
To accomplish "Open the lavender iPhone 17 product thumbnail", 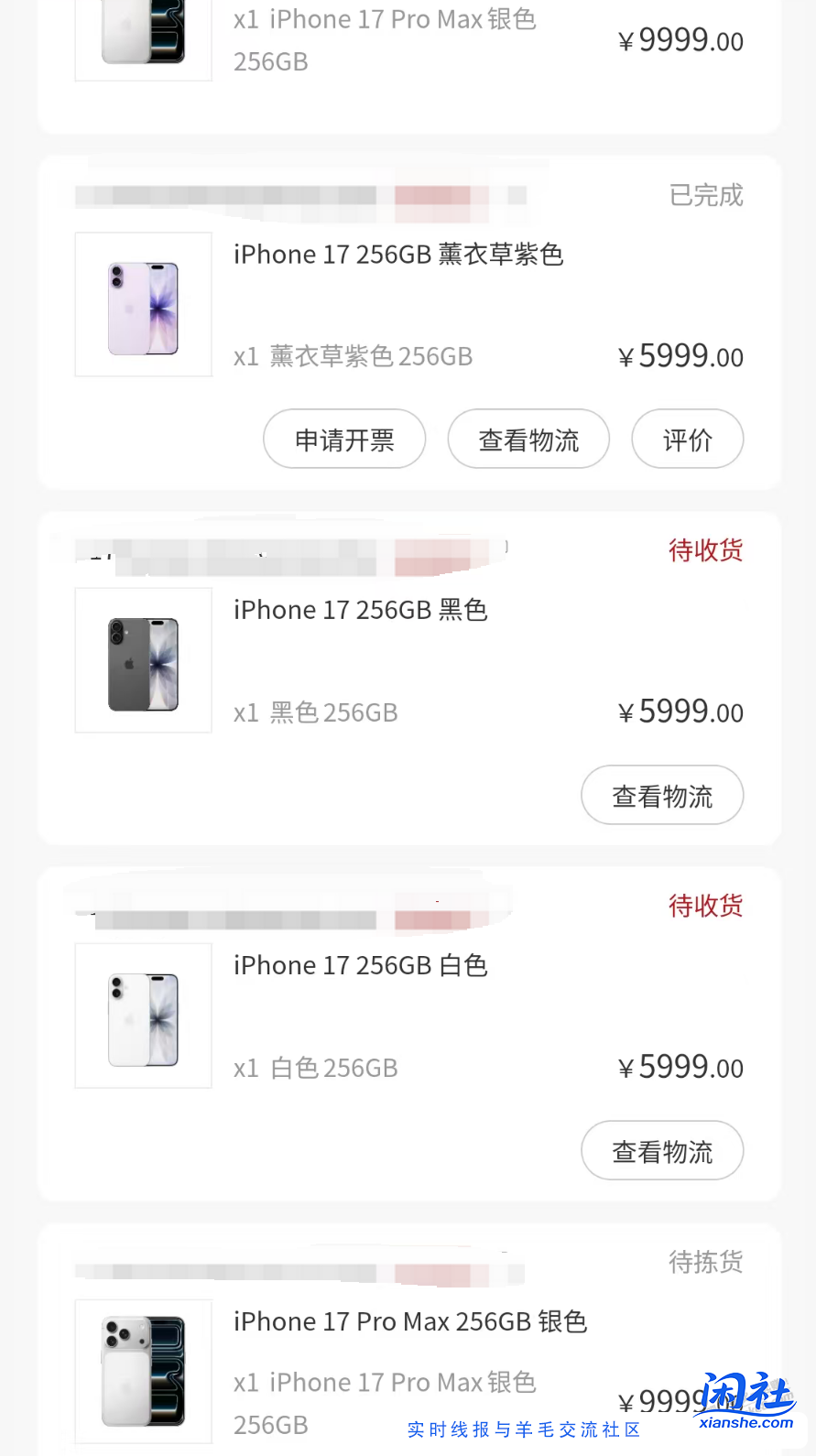I will click(x=143, y=304).
